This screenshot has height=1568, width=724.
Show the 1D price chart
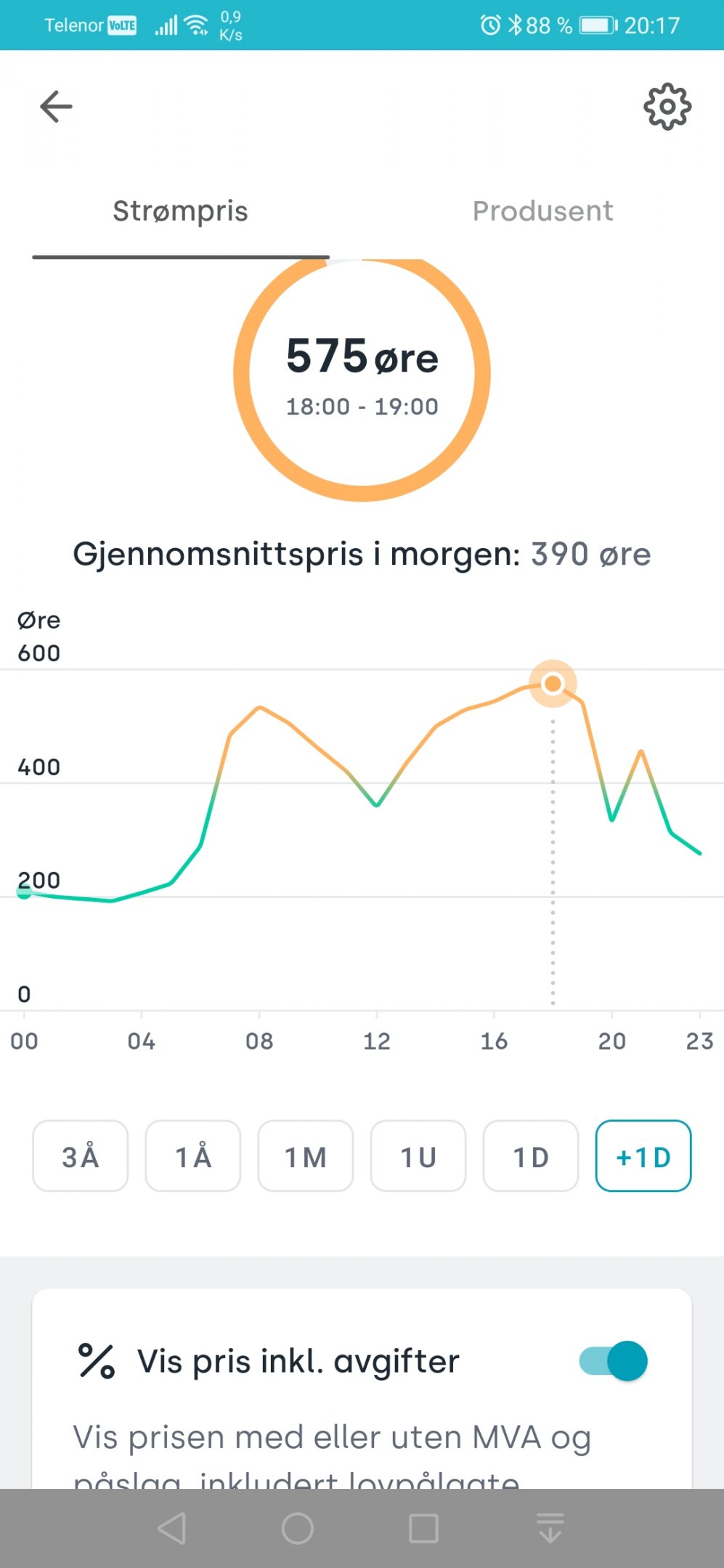(x=531, y=1156)
